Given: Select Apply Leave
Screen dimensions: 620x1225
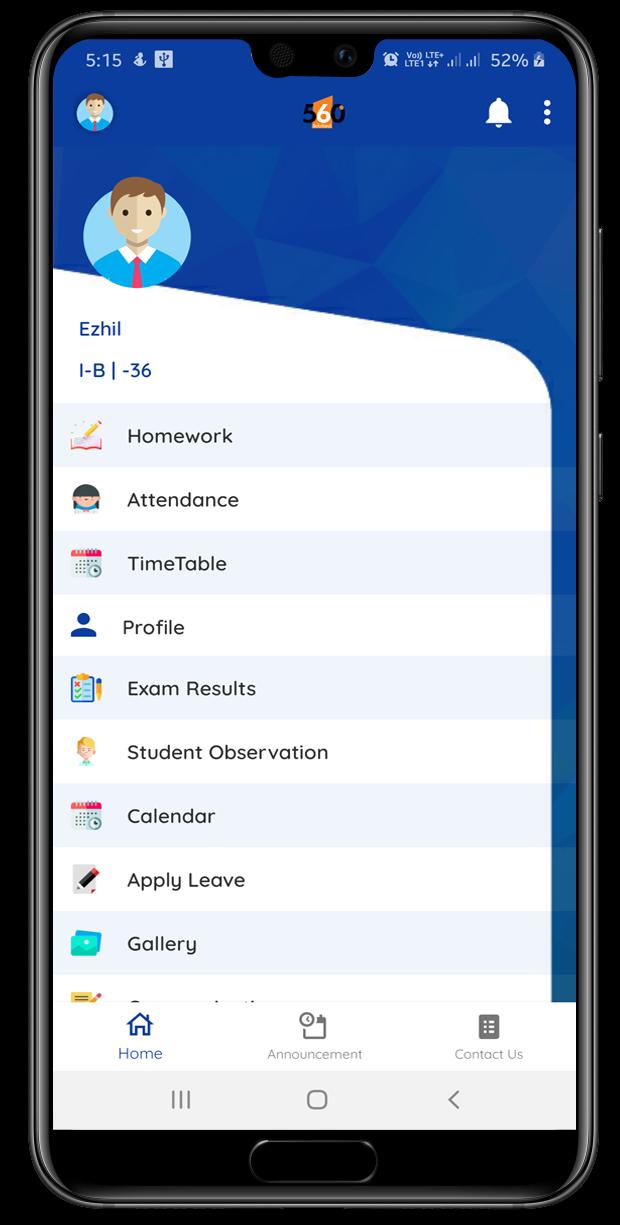Looking at the screenshot, I should 186,880.
